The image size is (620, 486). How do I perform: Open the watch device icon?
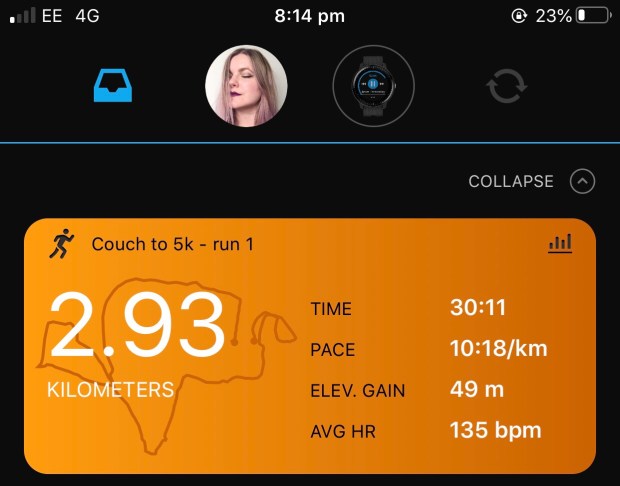373,86
